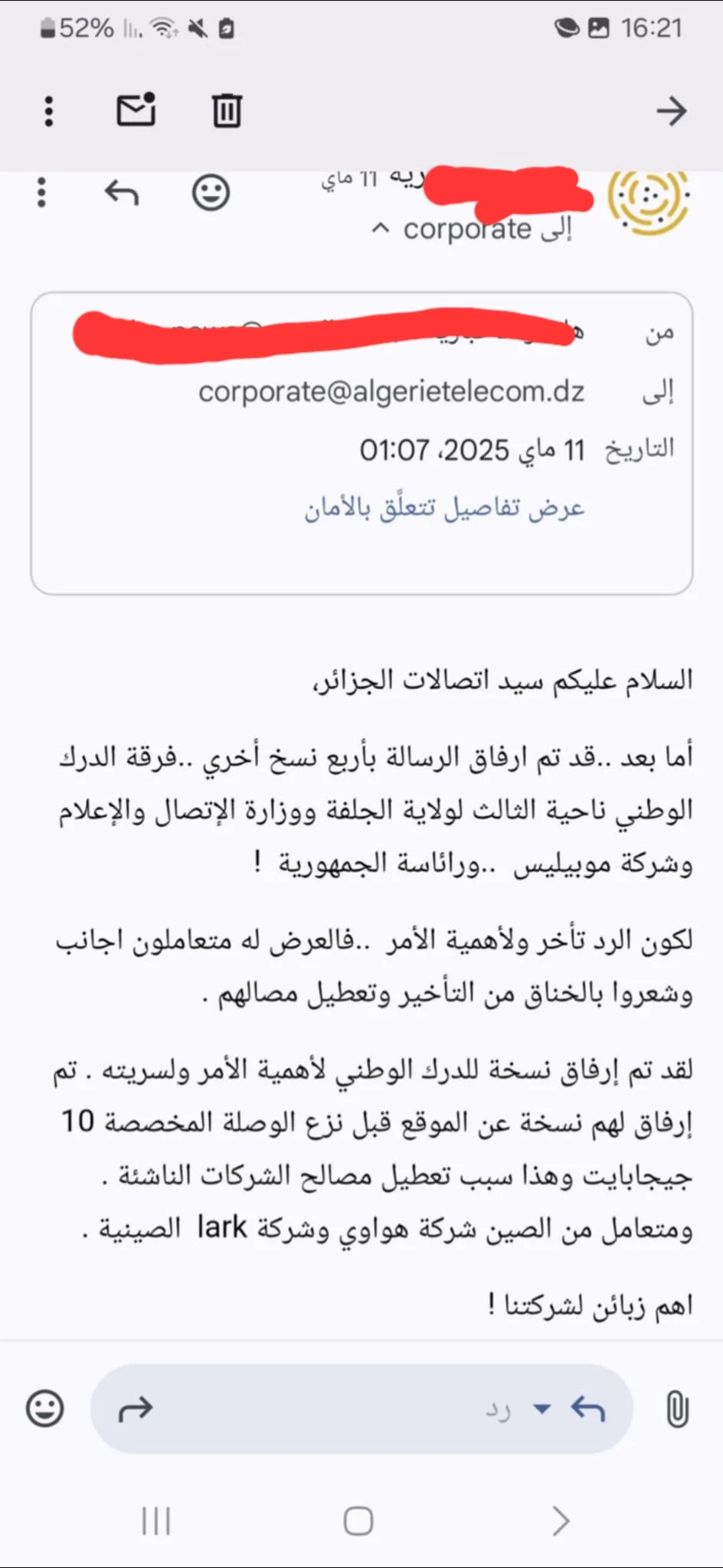Screen dimensions: 723x1568
Task: Add an emoji reaction to the message
Action: [211, 192]
